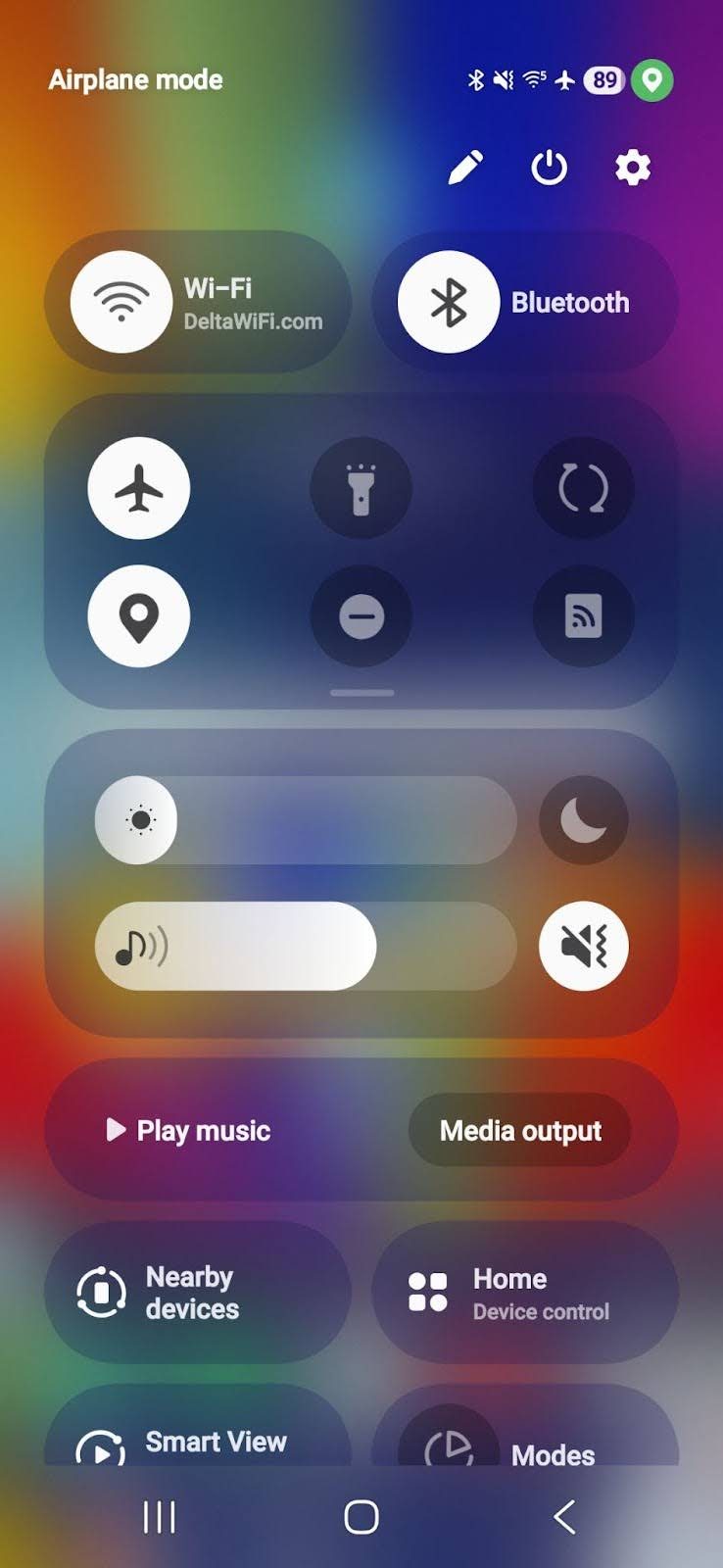Toggle Dark mode moon button
The width and height of the screenshot is (723, 1568).
(x=583, y=820)
